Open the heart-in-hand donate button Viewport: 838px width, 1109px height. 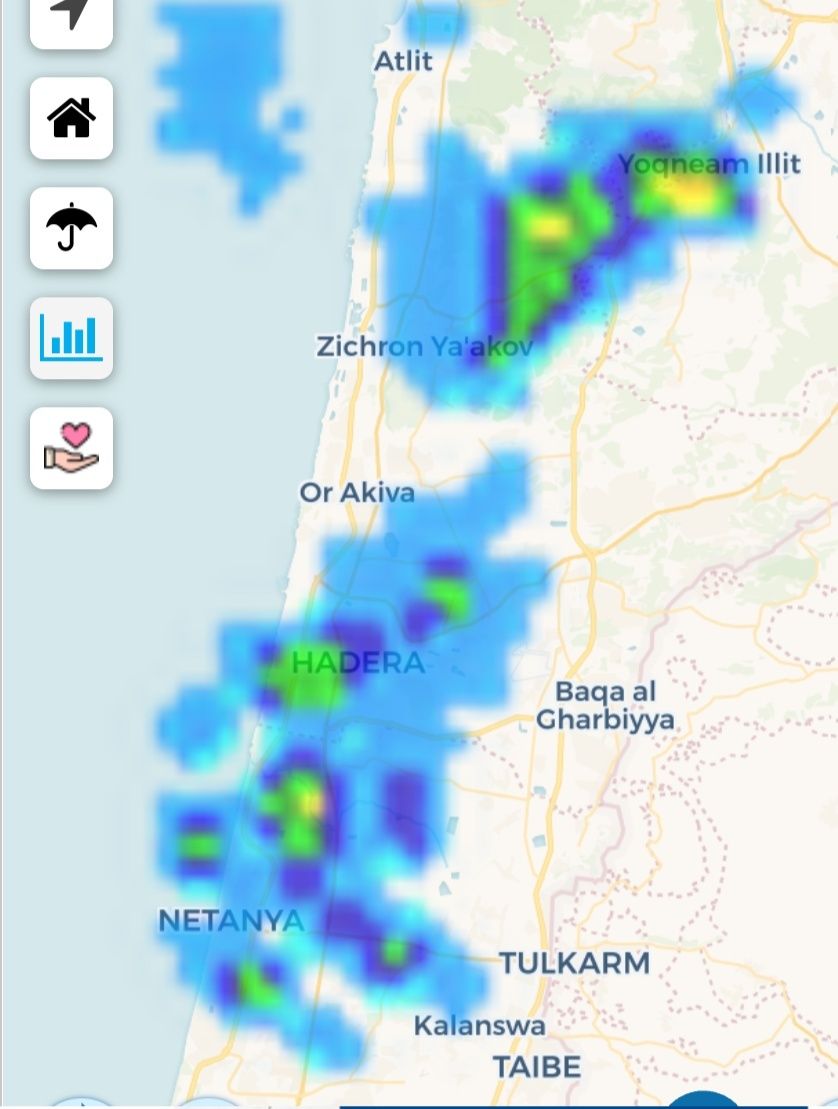71,448
